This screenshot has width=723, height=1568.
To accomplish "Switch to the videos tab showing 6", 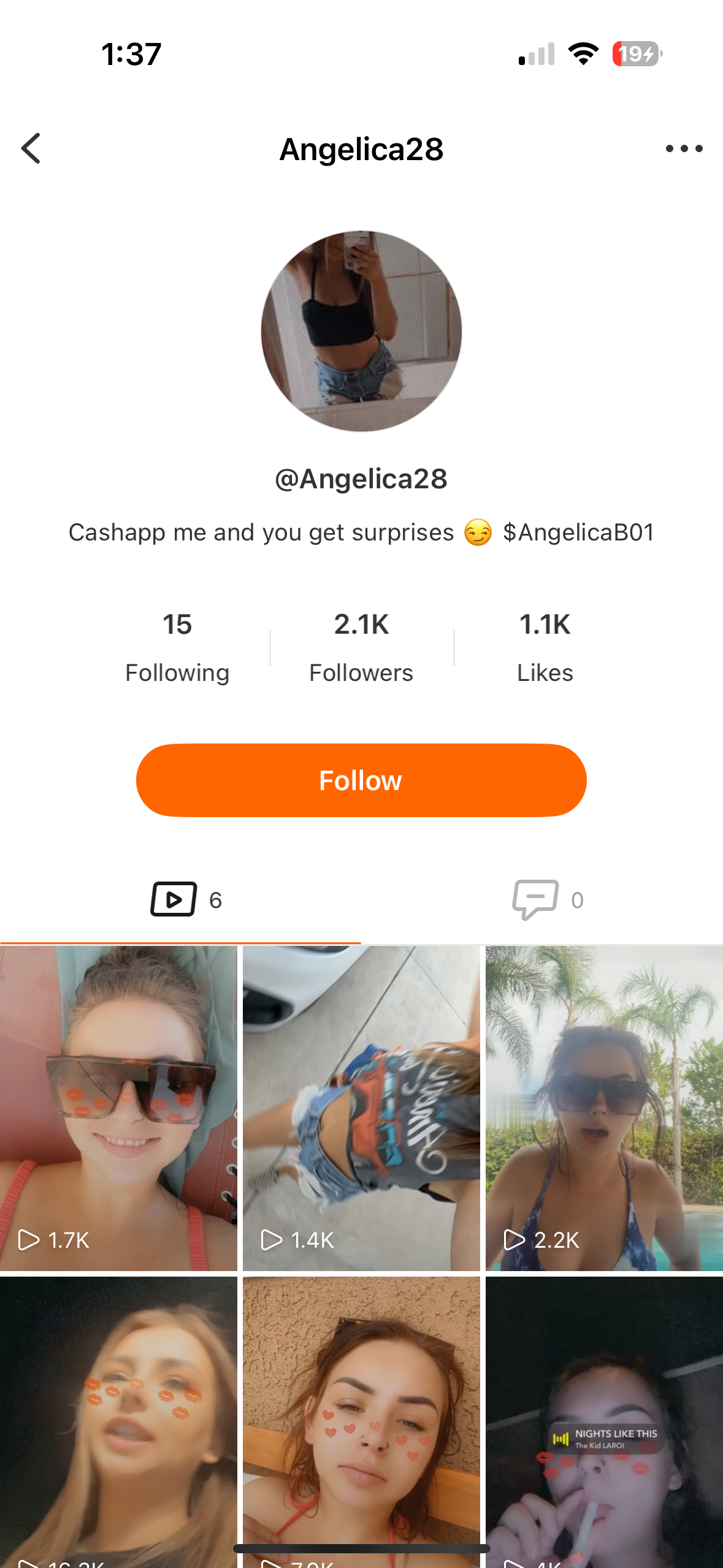I will pos(186,899).
